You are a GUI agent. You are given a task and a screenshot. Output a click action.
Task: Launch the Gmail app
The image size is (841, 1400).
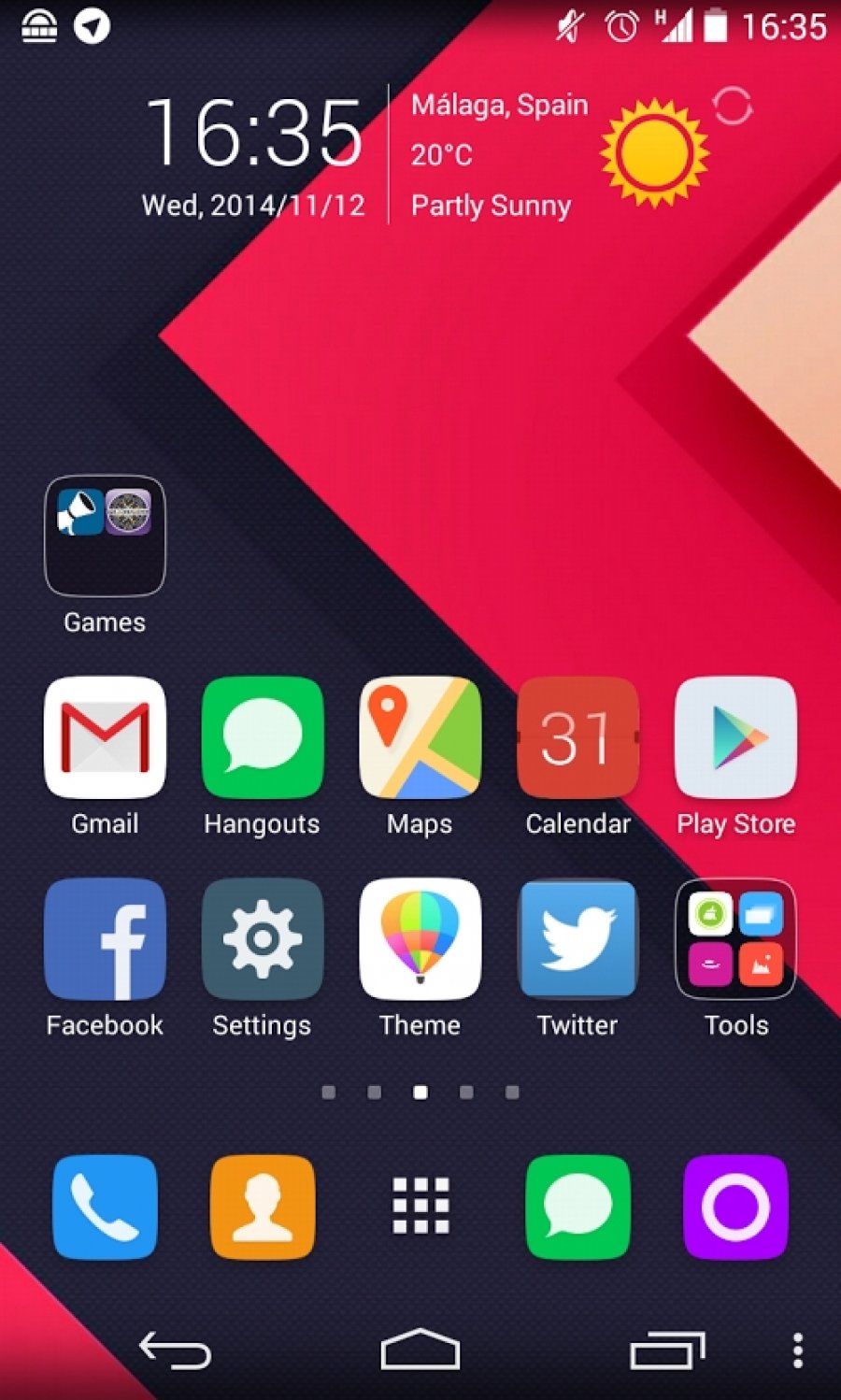(x=105, y=738)
